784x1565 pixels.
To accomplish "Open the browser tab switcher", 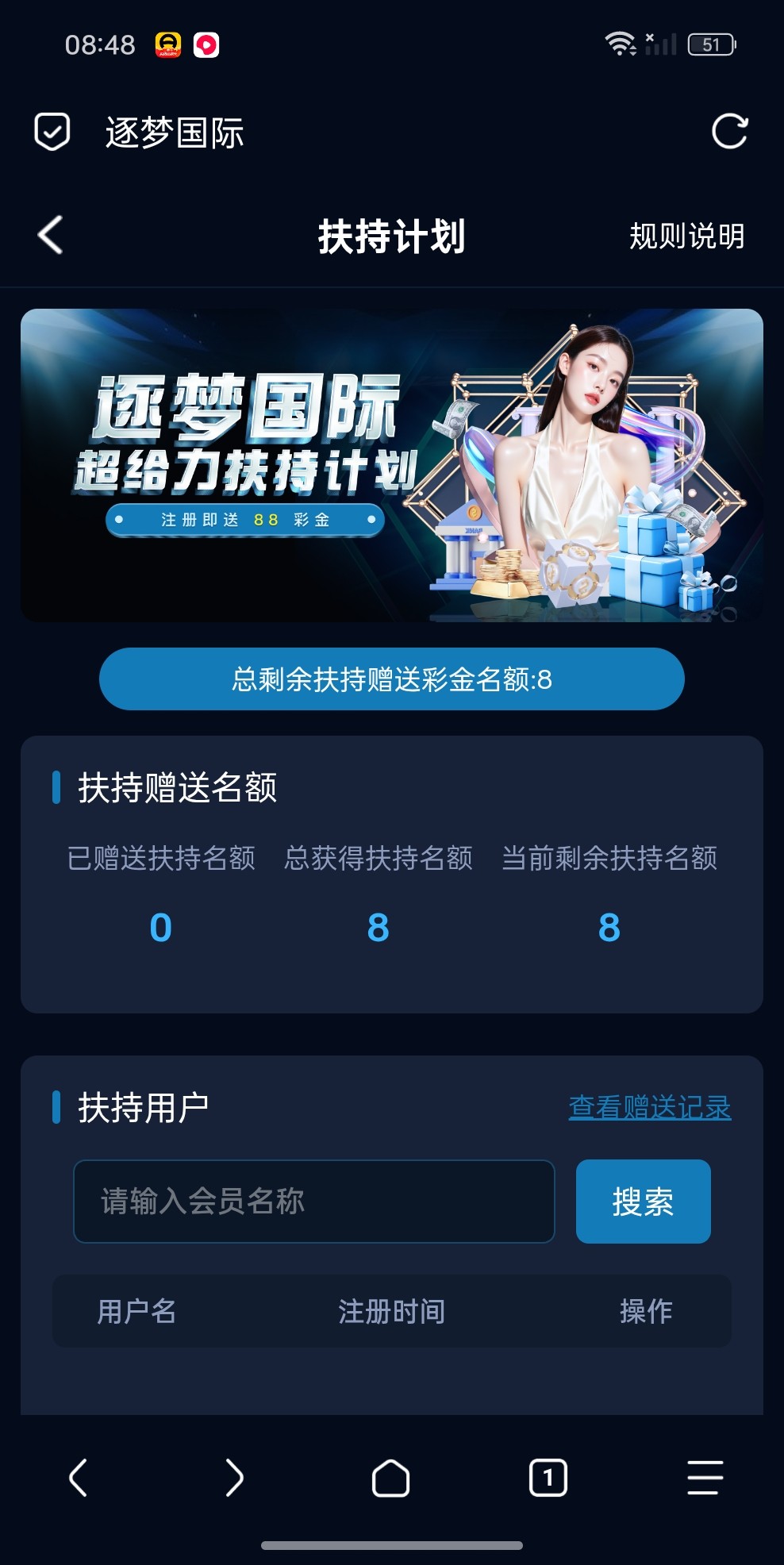I will (548, 1478).
